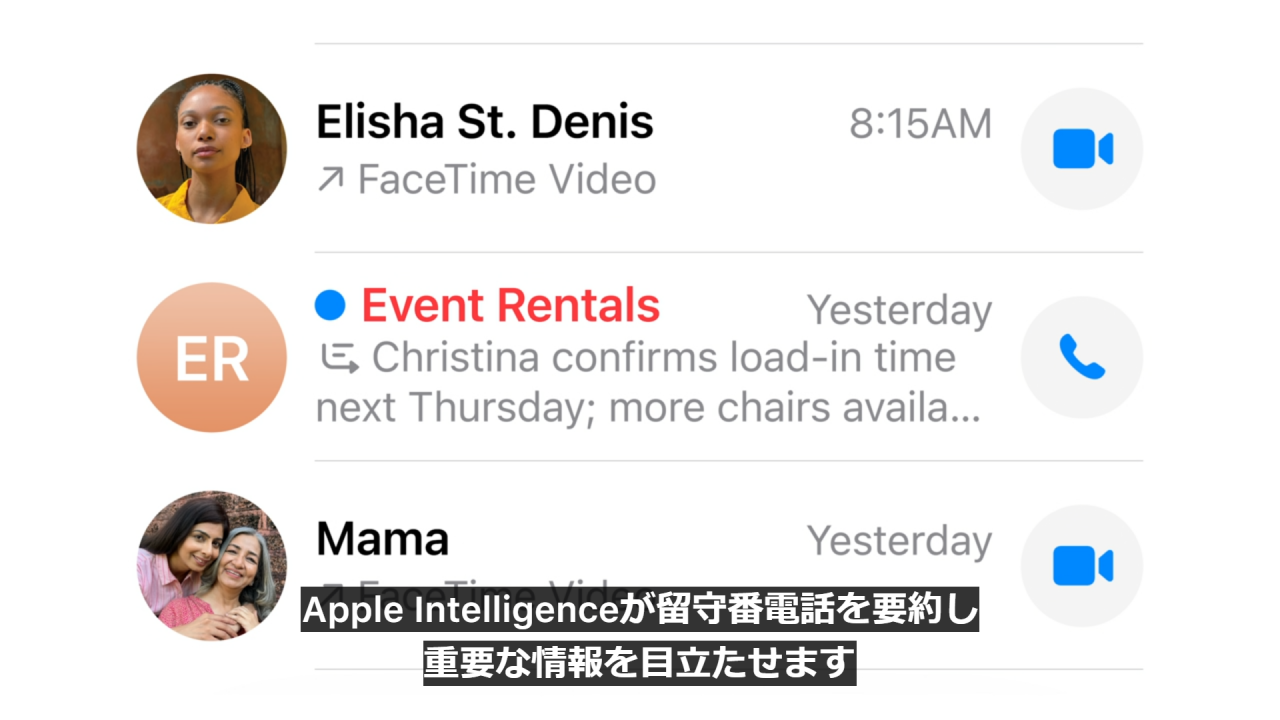1280x720 pixels.
Task: Start FaceTime video with Elisha St. Denis
Action: pyautogui.click(x=1081, y=149)
